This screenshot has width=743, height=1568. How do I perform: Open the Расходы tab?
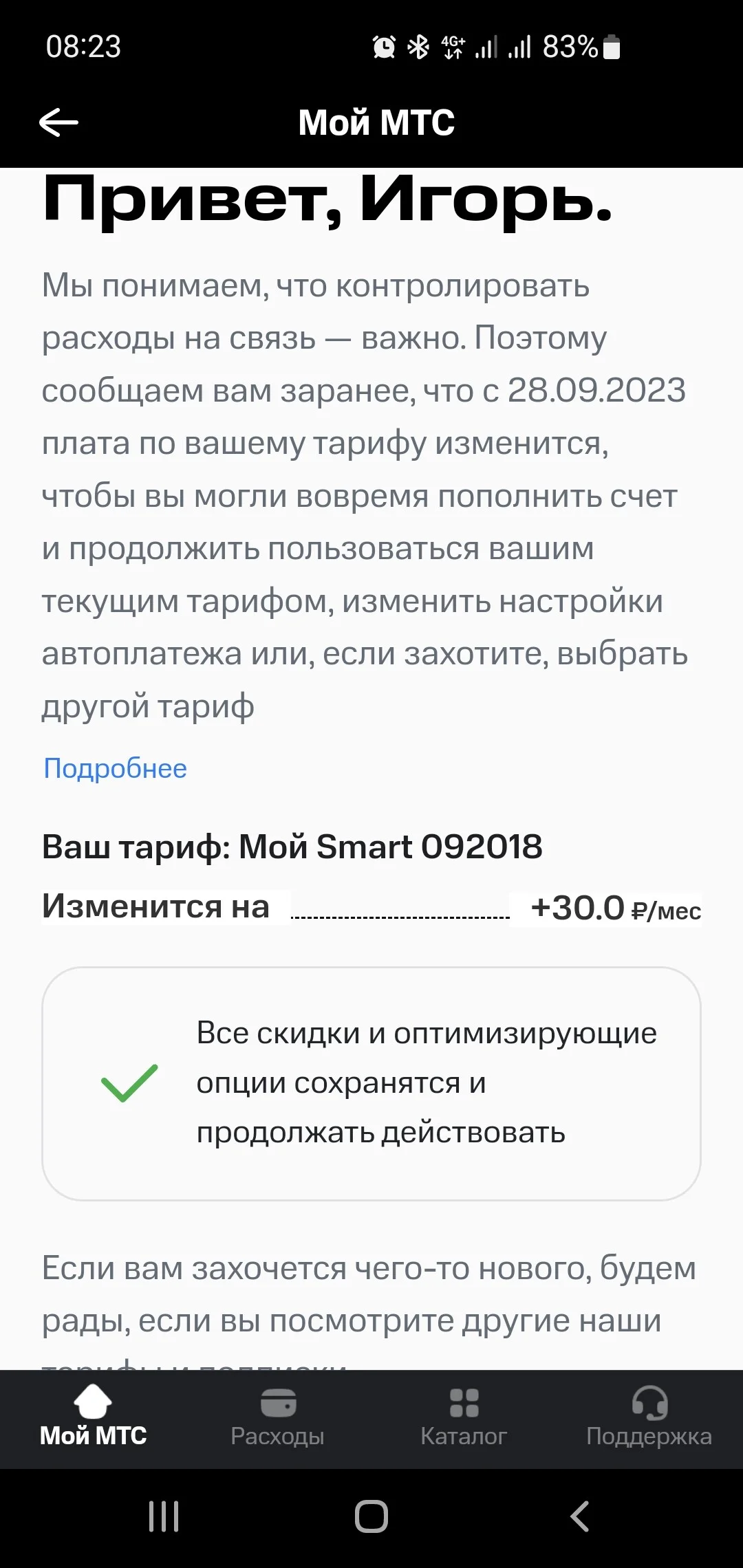pyautogui.click(x=278, y=1418)
